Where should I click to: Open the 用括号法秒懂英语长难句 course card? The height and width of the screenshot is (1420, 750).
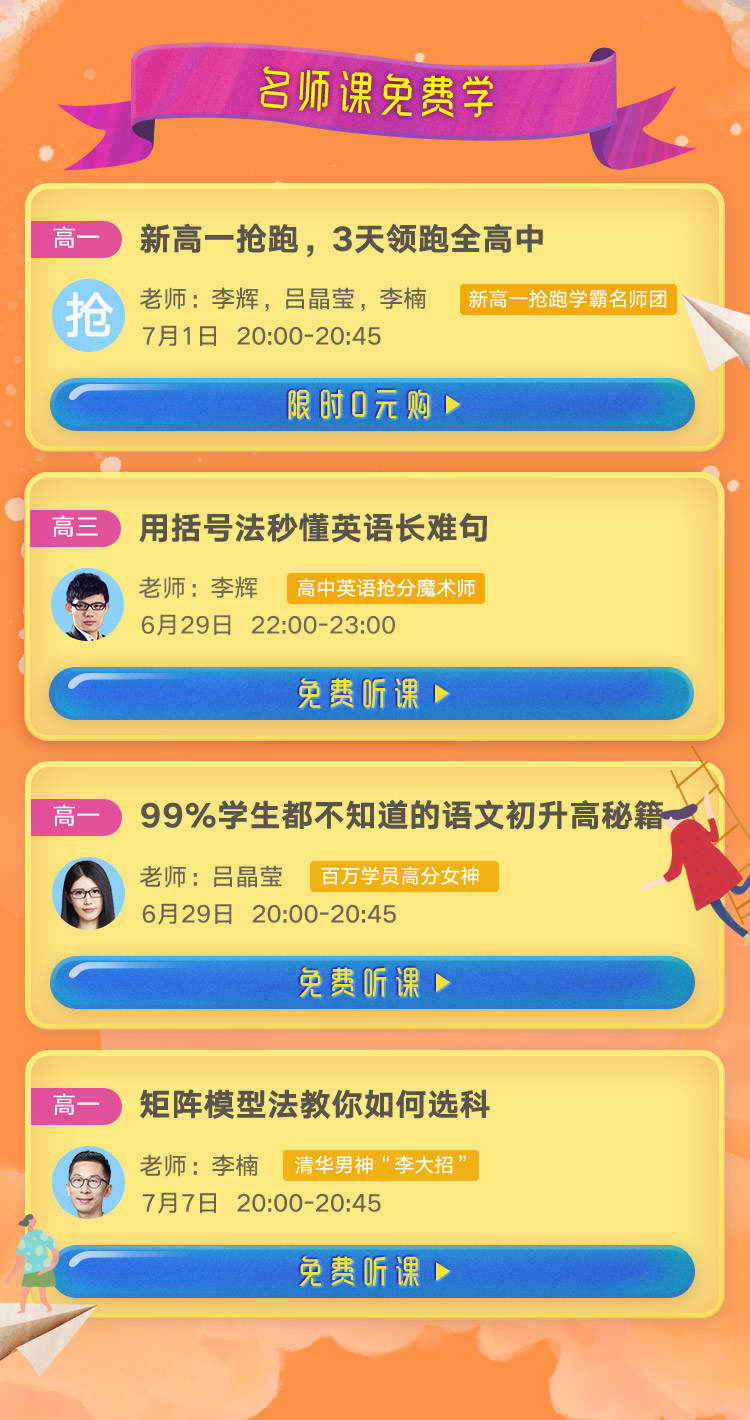[313, 529]
